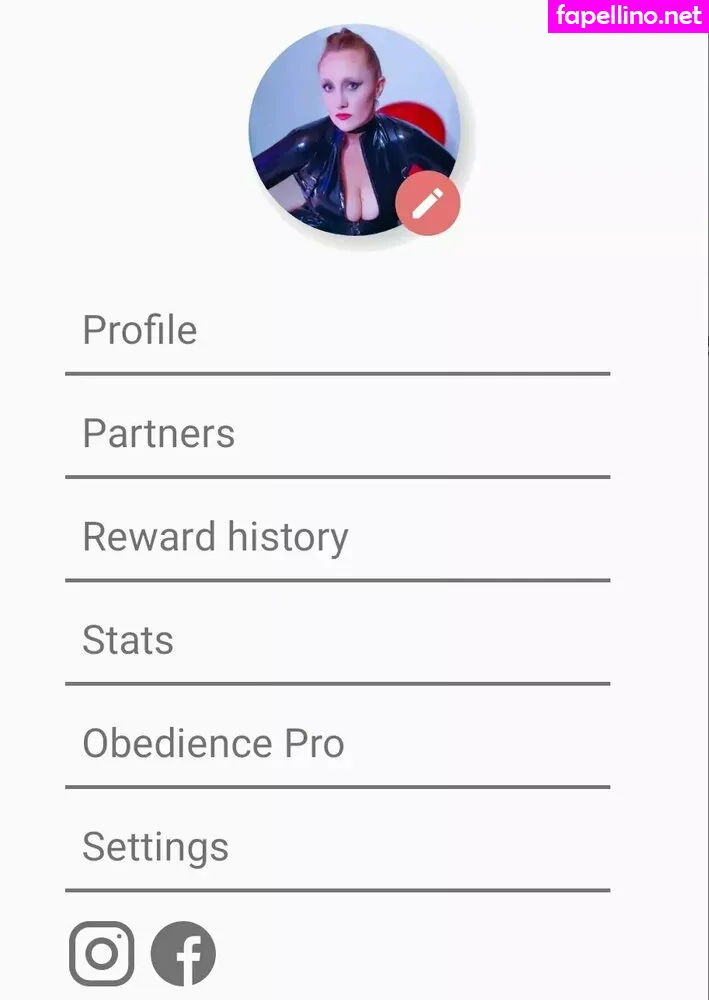Open the Facebook link
The image size is (709, 1000).
tap(184, 953)
